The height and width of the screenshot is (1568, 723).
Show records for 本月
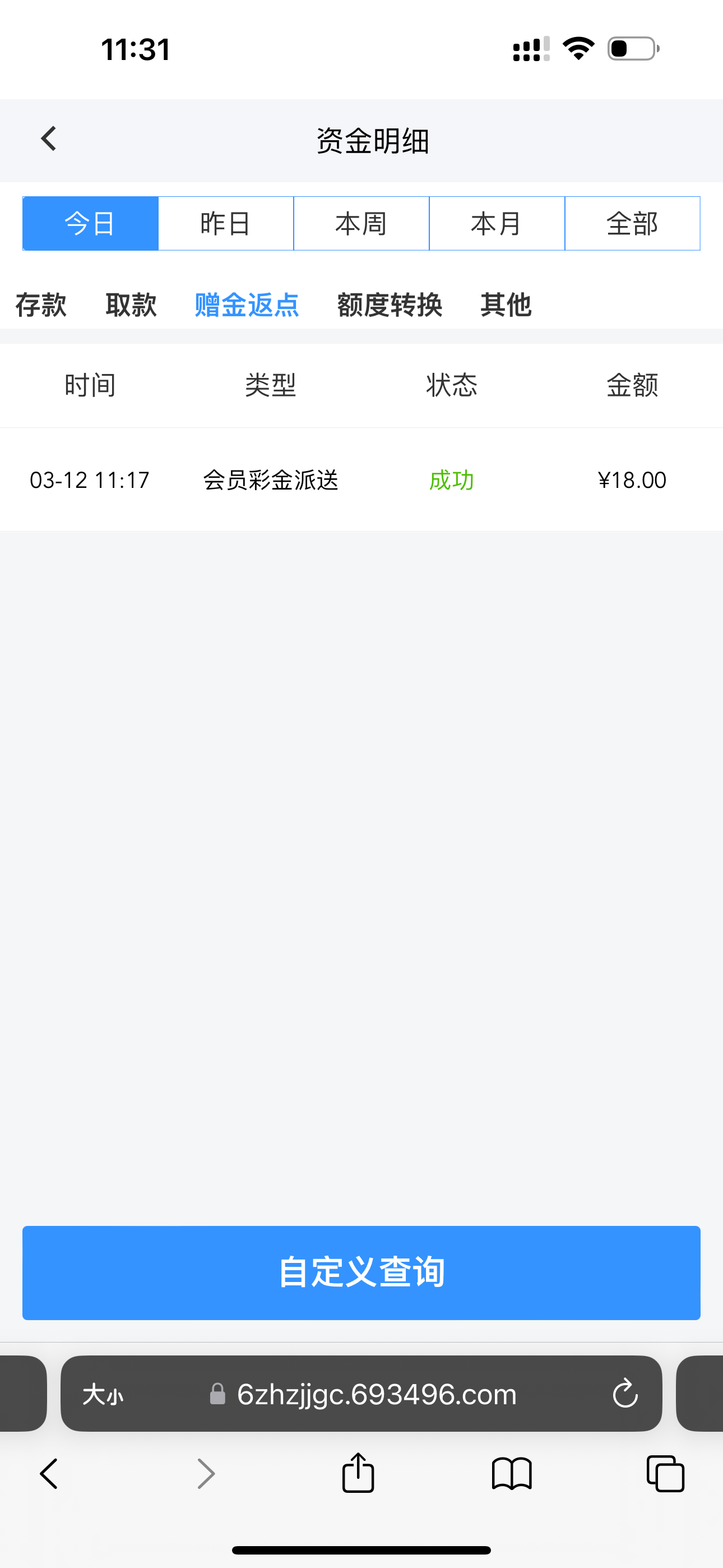497,223
